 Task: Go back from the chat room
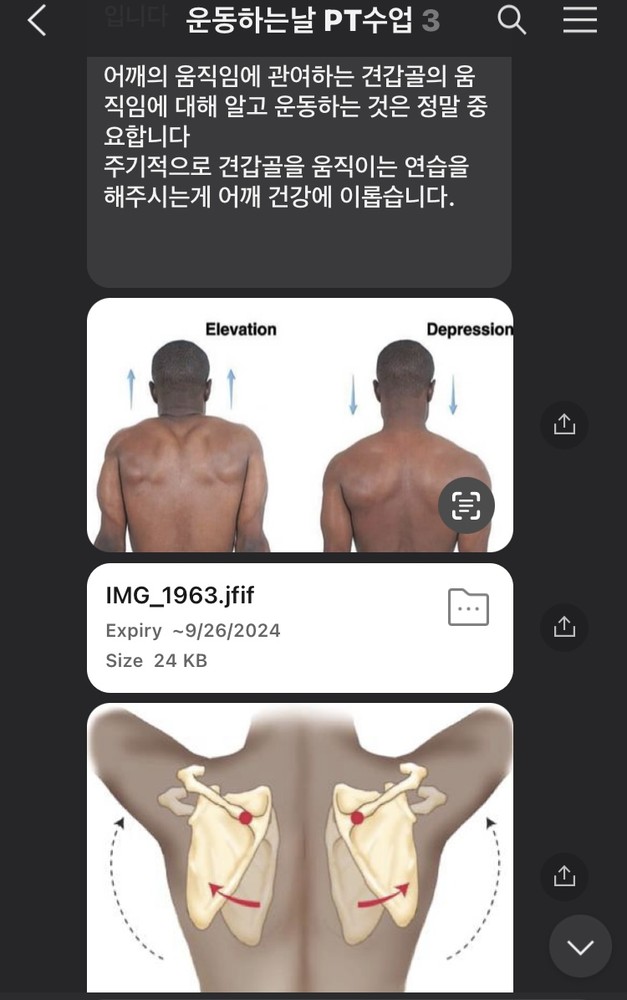pyautogui.click(x=37, y=21)
